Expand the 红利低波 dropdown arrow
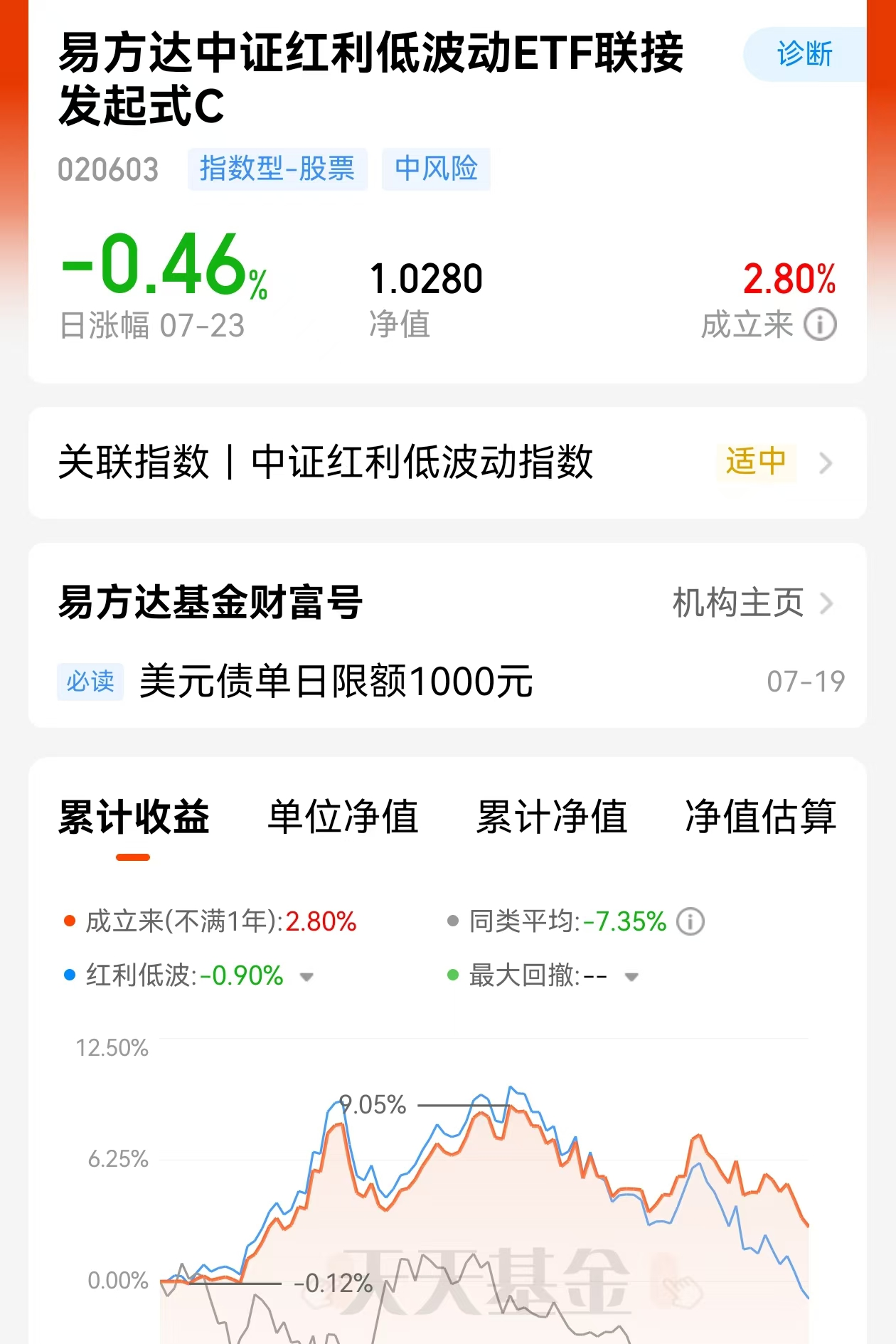Screen dimensions: 896x1344 [x=307, y=977]
